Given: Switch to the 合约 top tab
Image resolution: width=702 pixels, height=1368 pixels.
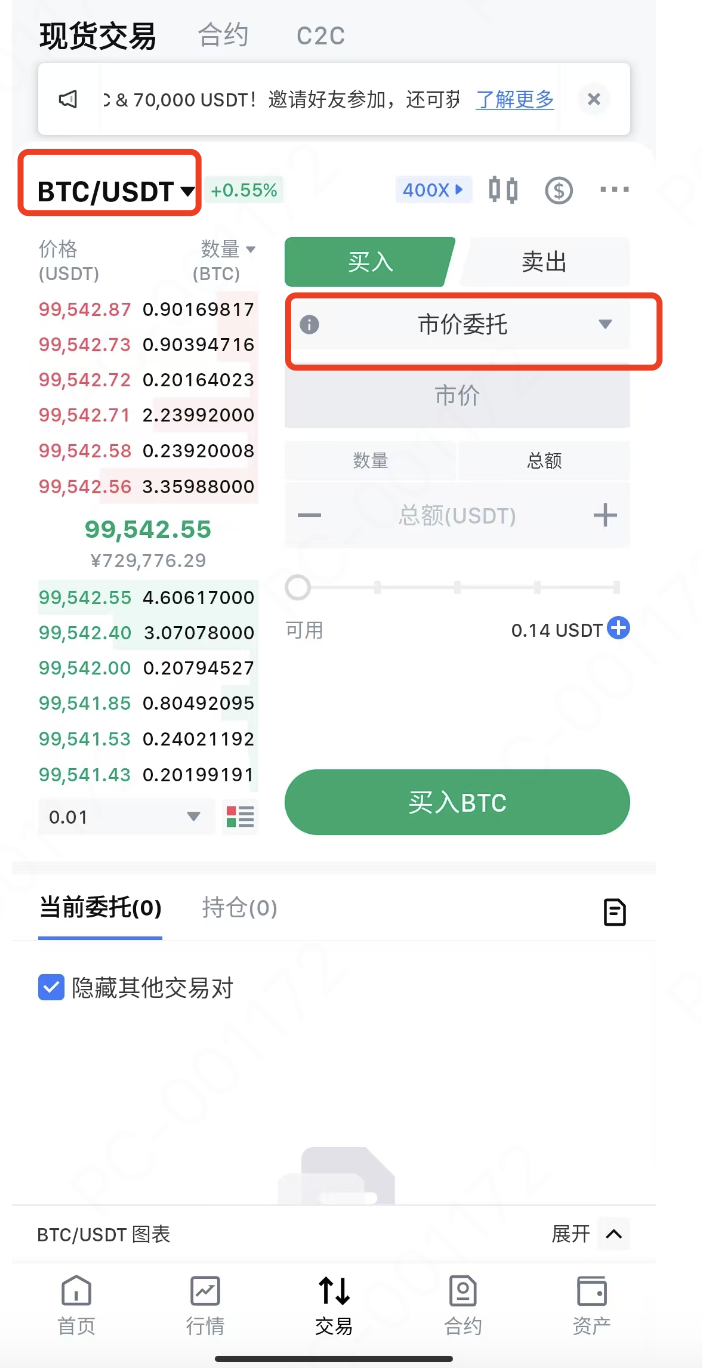Looking at the screenshot, I should 223,36.
